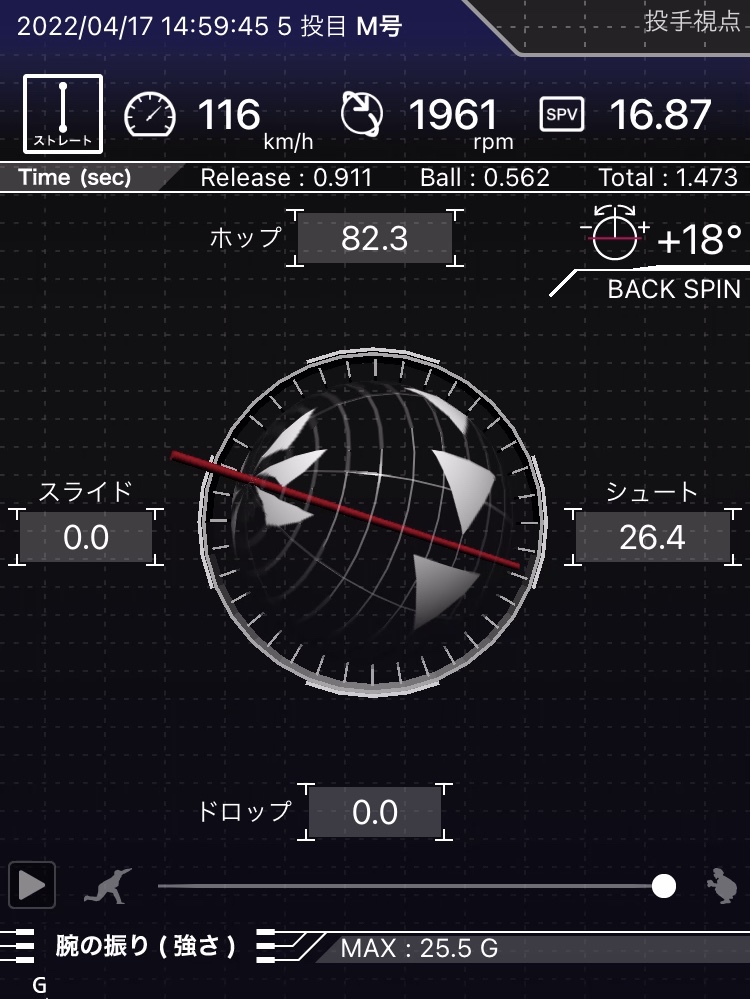
Task: Play the pitch trajectory animation
Action: [x=32, y=885]
